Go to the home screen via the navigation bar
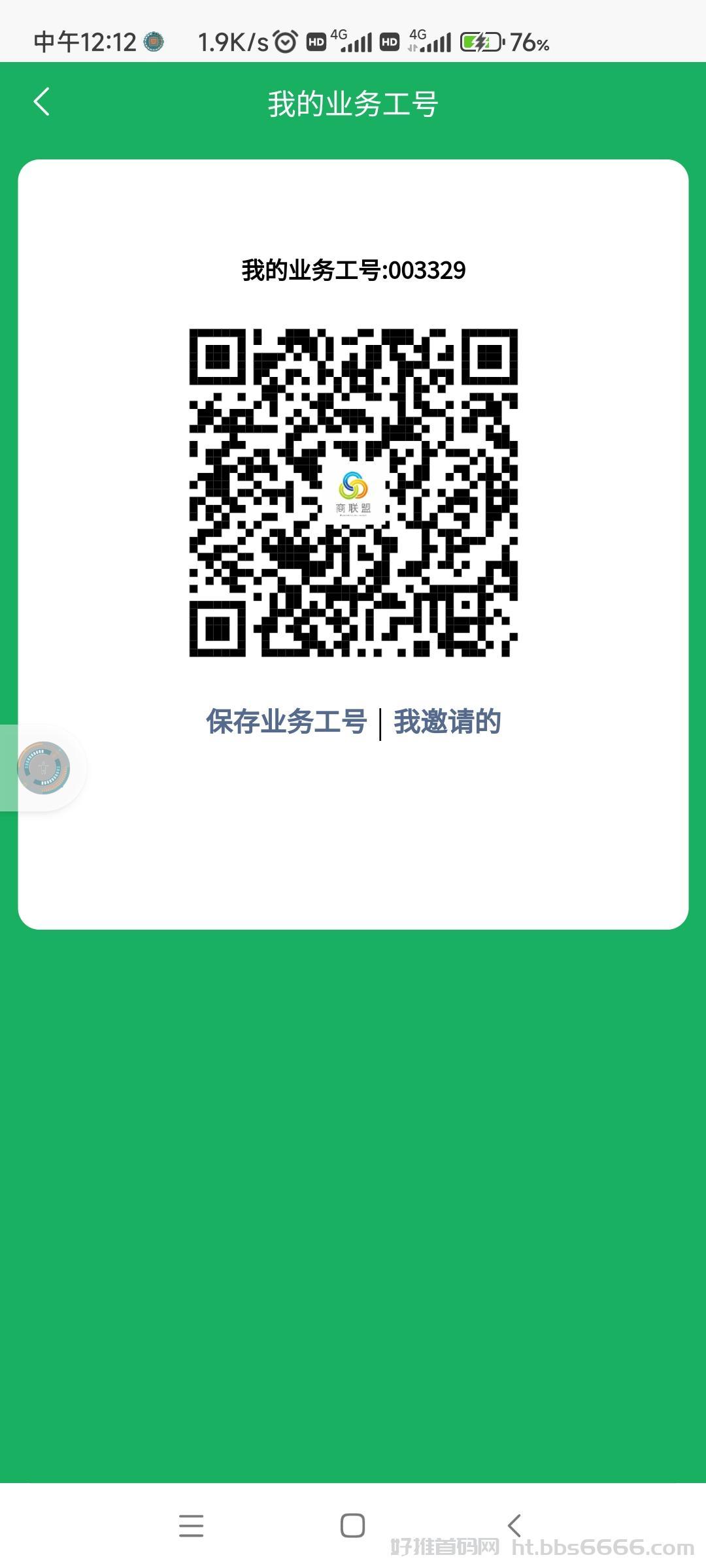 pyautogui.click(x=353, y=1526)
